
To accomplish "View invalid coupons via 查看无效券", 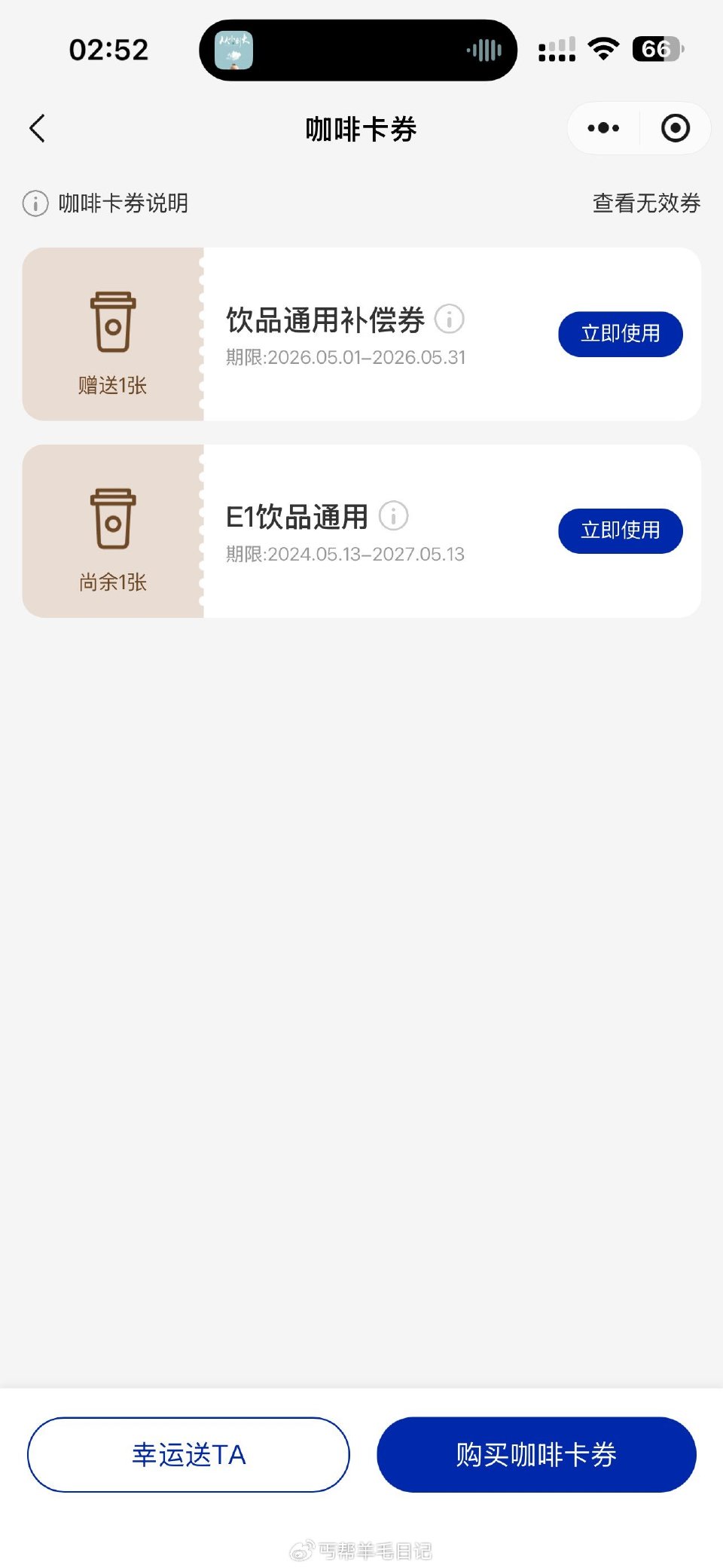I will point(646,203).
